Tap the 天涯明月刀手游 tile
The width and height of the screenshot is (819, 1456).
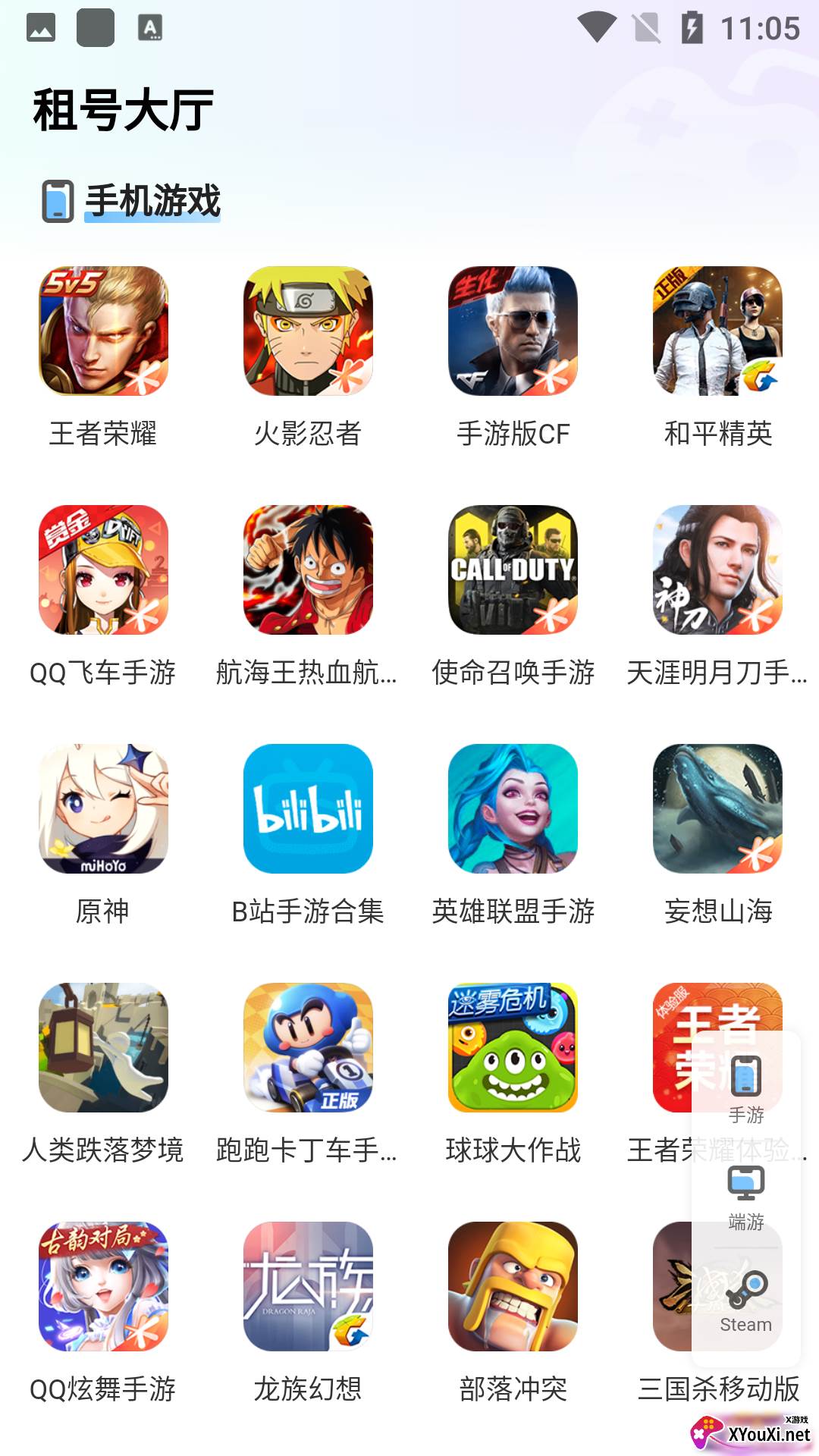coord(717,570)
